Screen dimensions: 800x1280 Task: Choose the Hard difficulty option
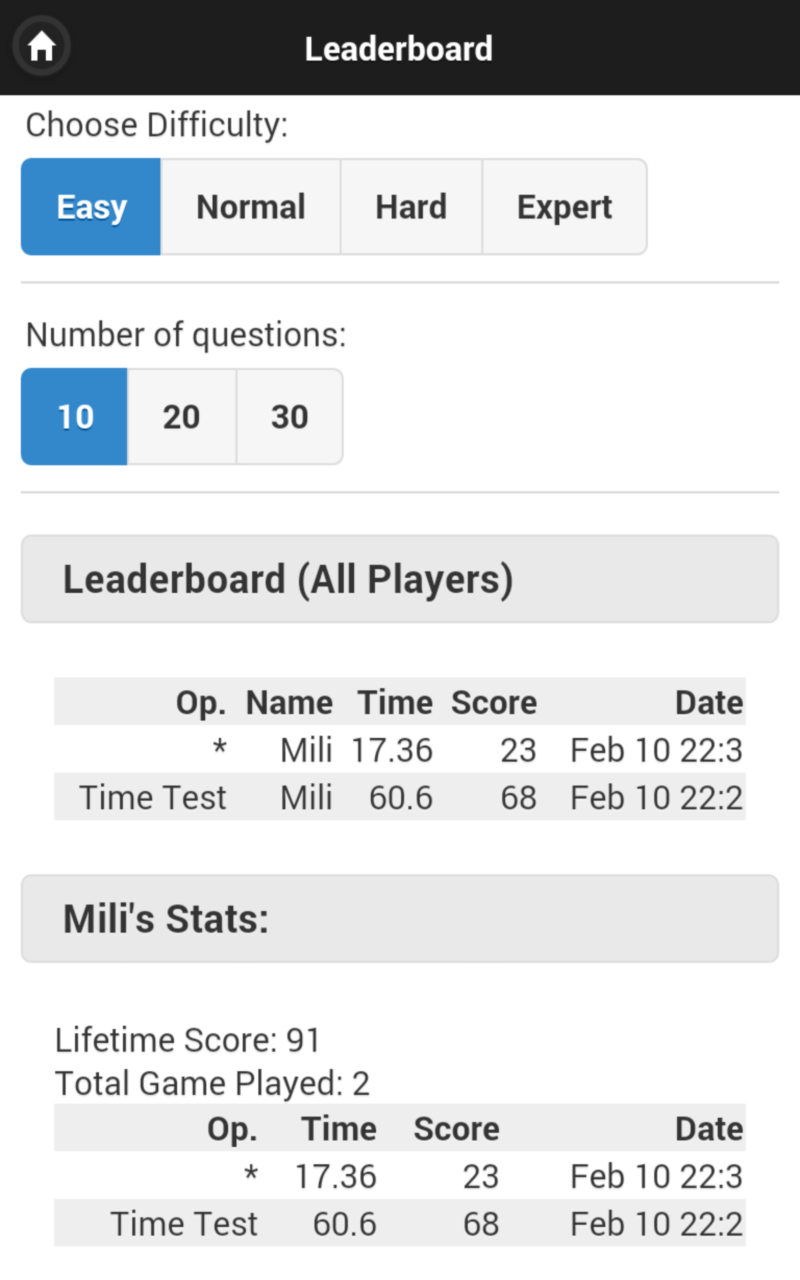click(x=411, y=207)
